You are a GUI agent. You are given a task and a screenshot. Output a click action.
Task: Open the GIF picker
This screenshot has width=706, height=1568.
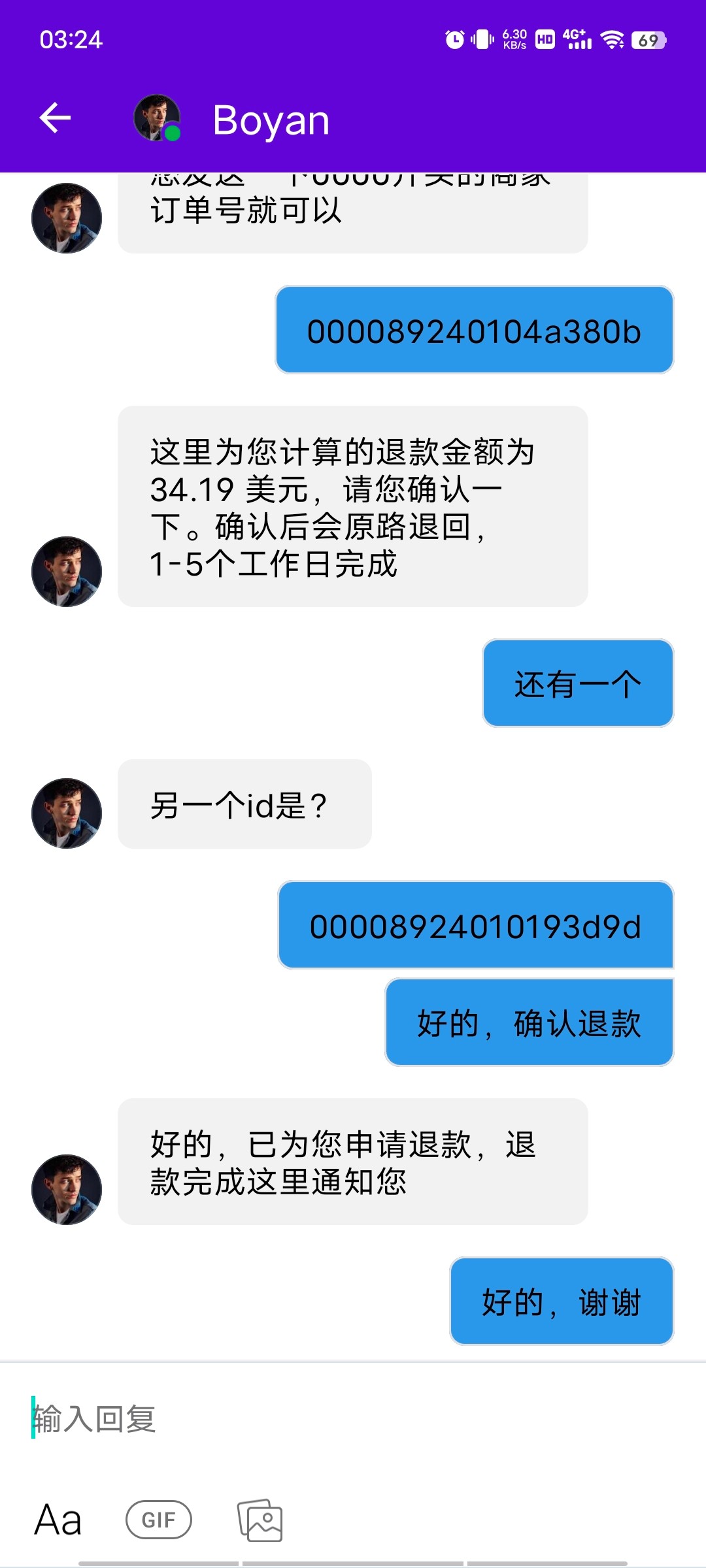point(158,1520)
